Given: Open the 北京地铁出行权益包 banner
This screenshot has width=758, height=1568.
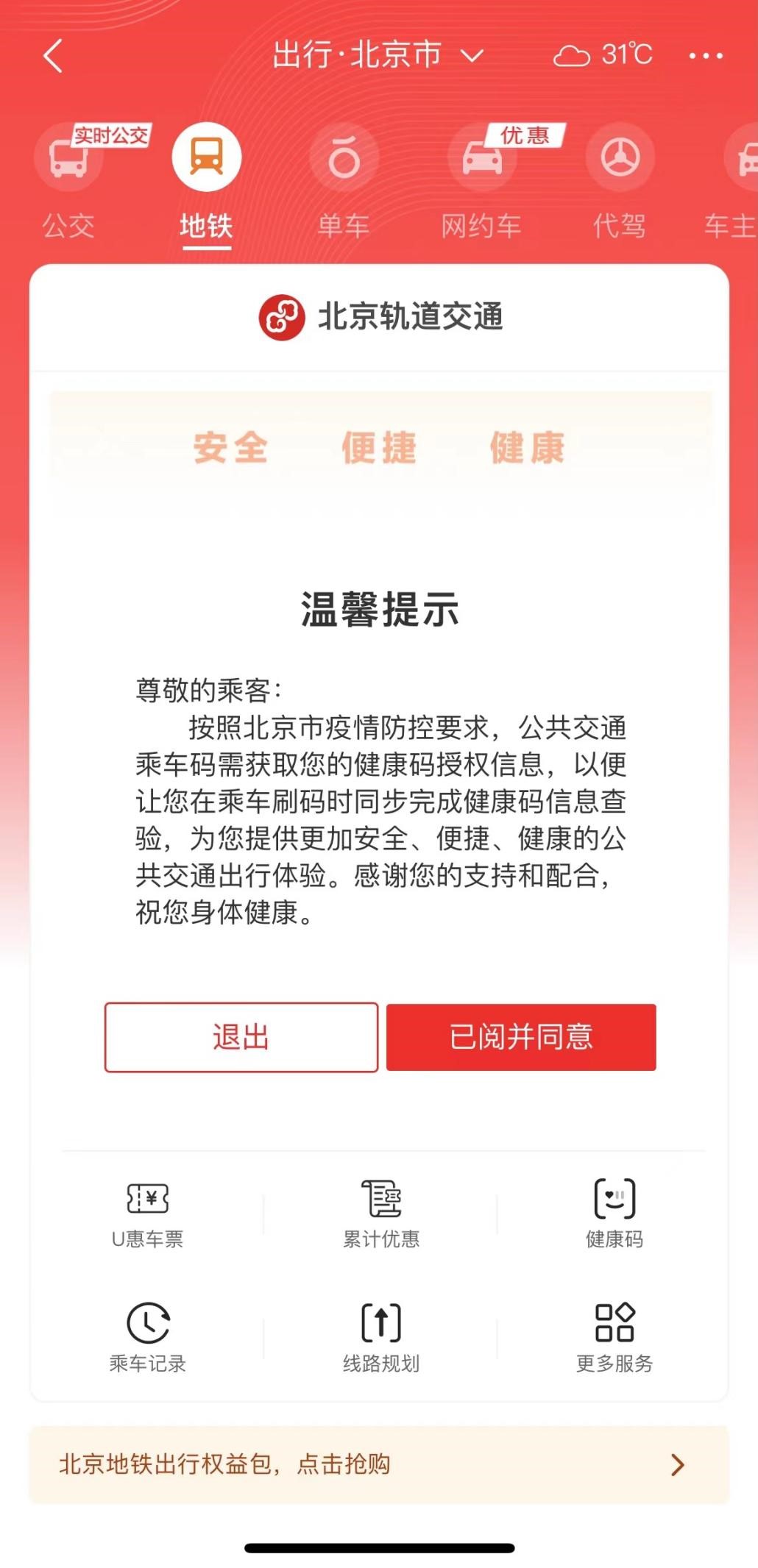Looking at the screenshot, I should click(x=378, y=1464).
